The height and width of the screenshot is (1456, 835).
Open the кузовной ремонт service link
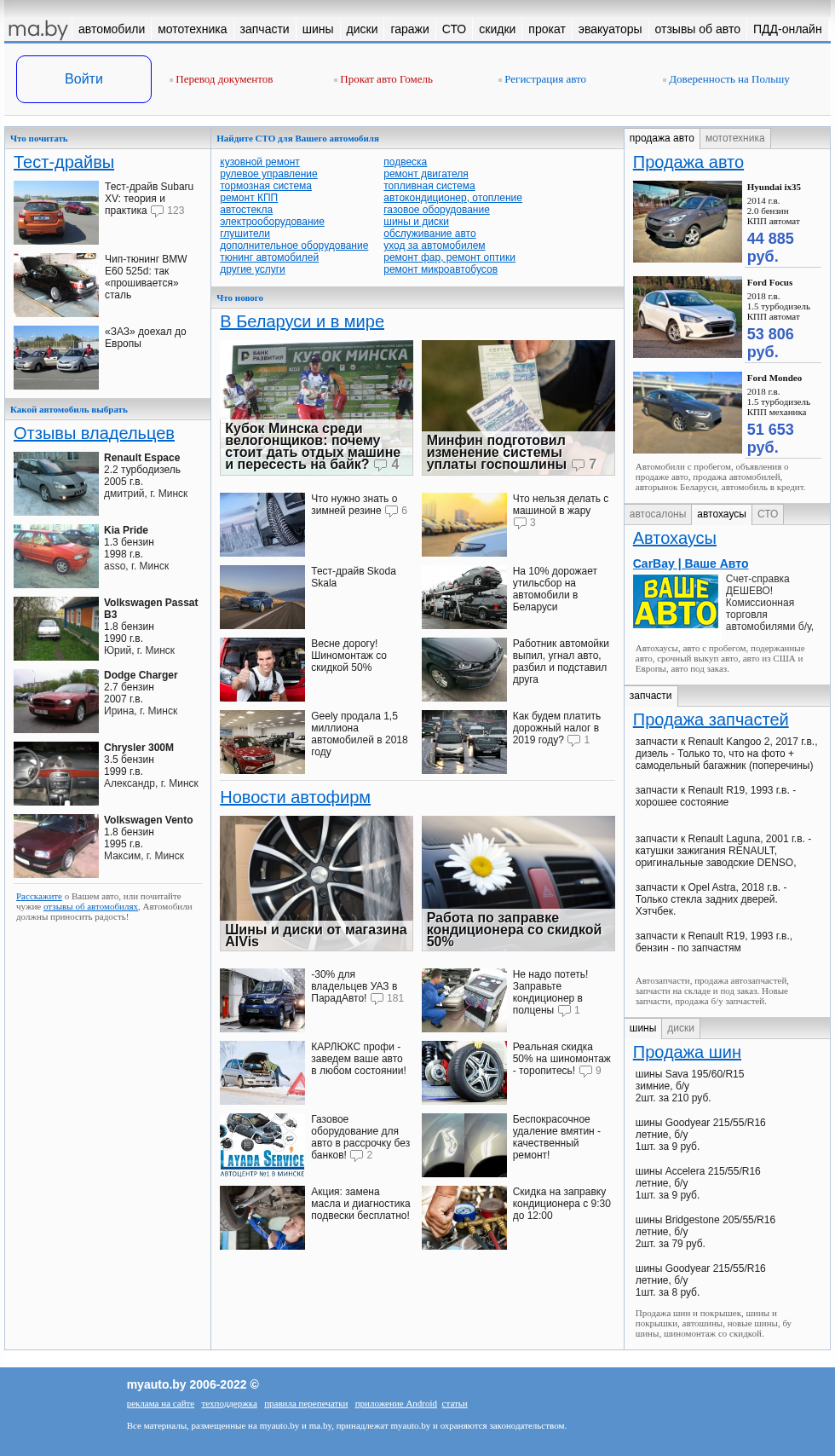coord(260,162)
